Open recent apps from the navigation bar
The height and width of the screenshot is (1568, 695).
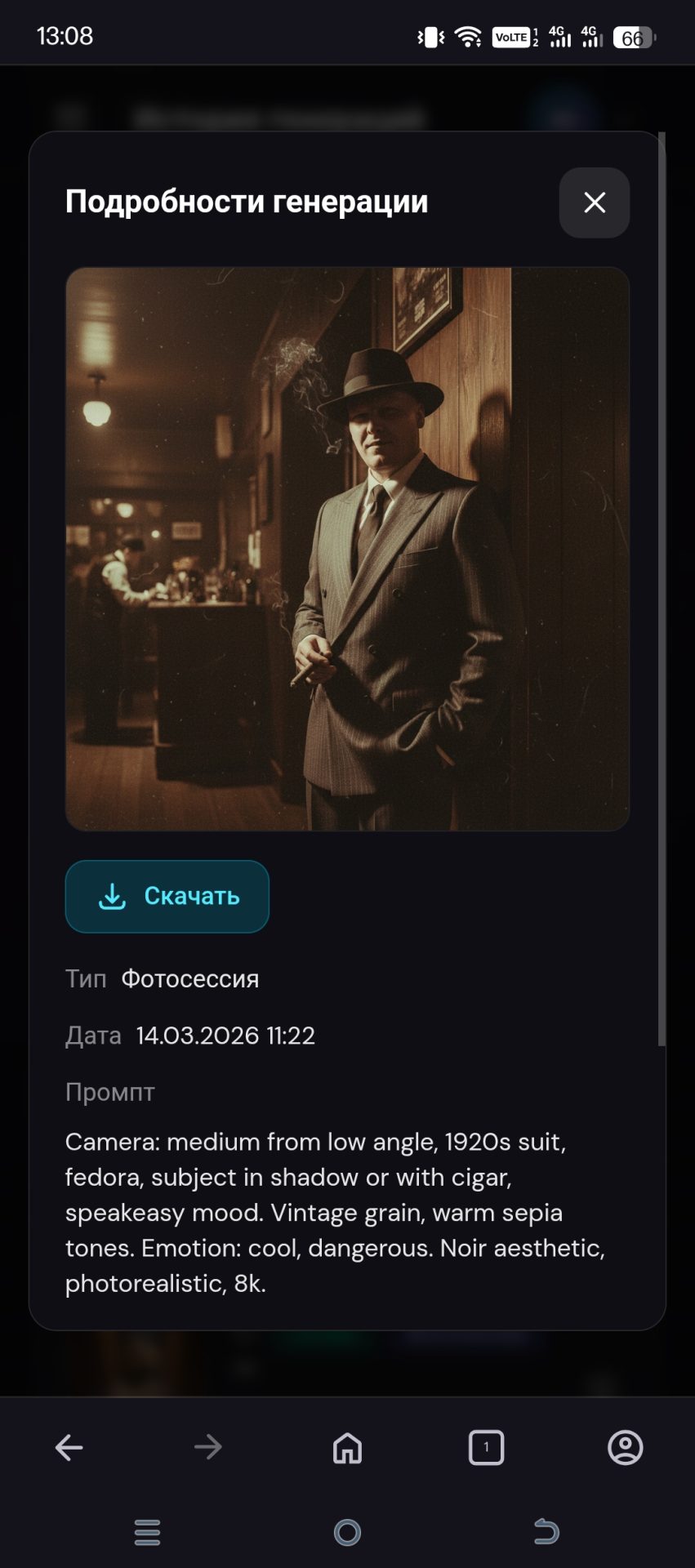coord(148,1532)
